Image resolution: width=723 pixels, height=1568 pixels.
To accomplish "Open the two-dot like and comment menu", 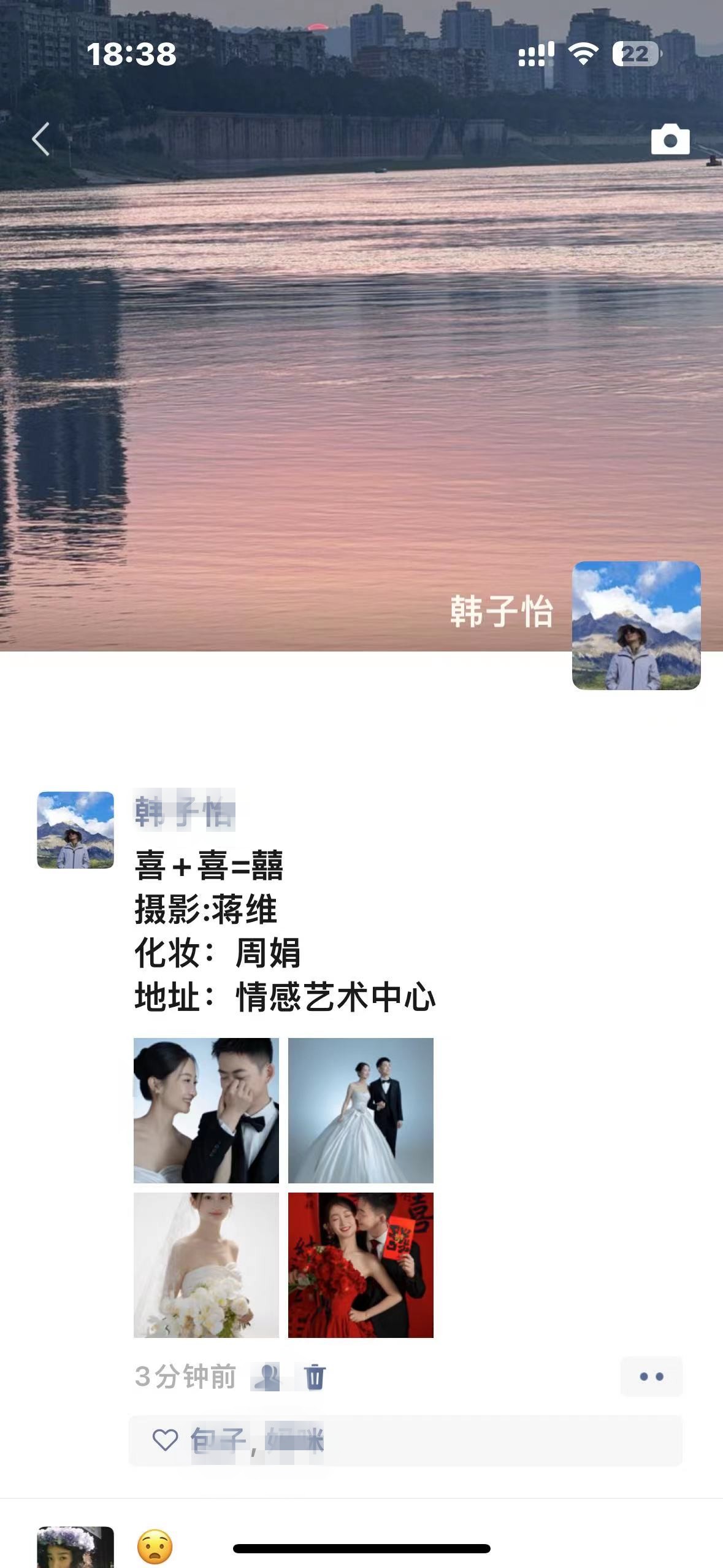I will [651, 1377].
